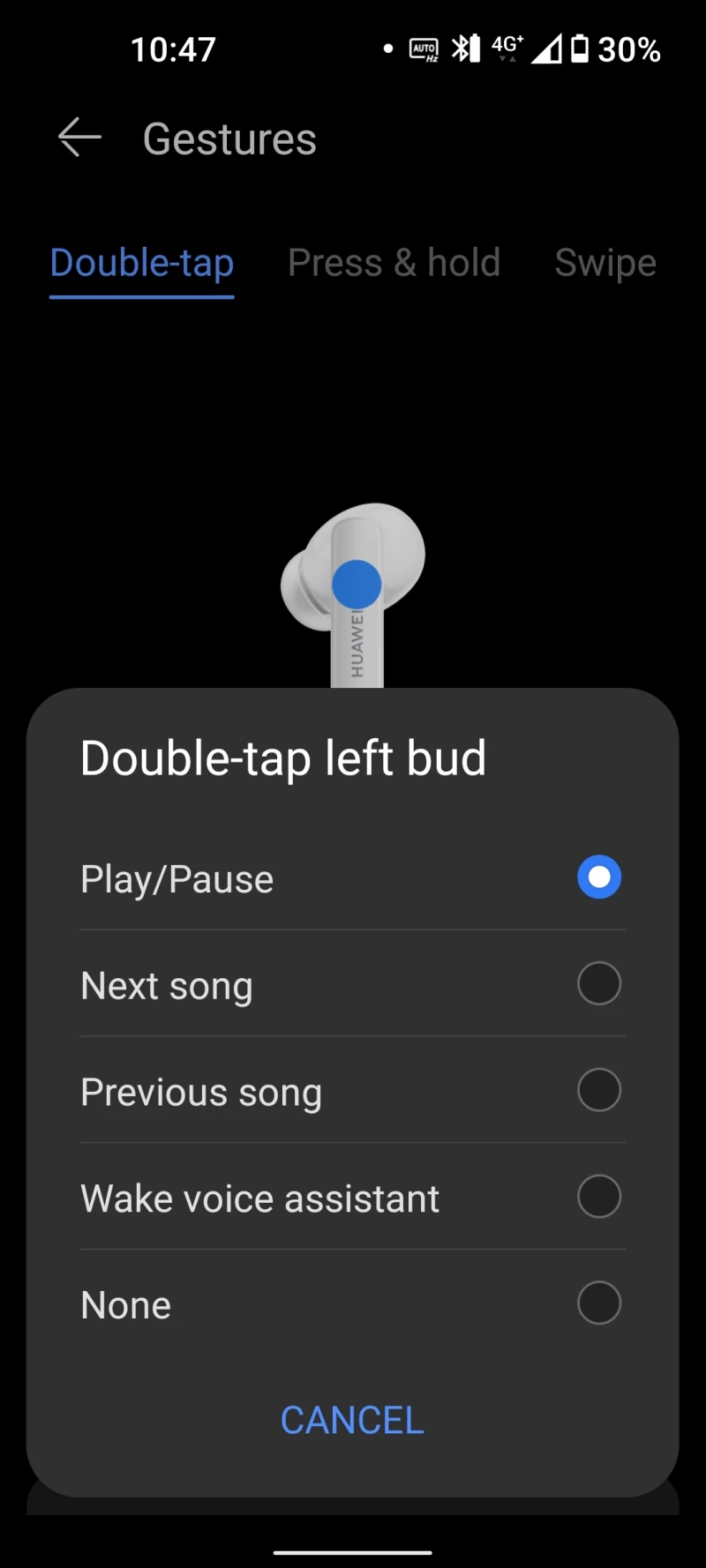Choose Play/Pause for double-tap

(598, 877)
